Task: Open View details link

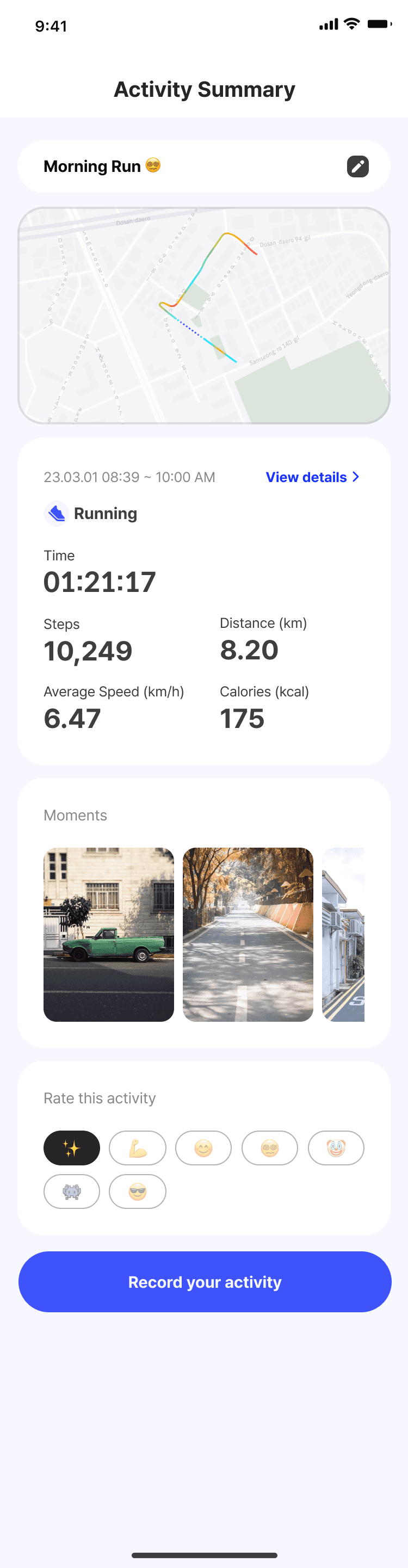Action: pyautogui.click(x=312, y=477)
